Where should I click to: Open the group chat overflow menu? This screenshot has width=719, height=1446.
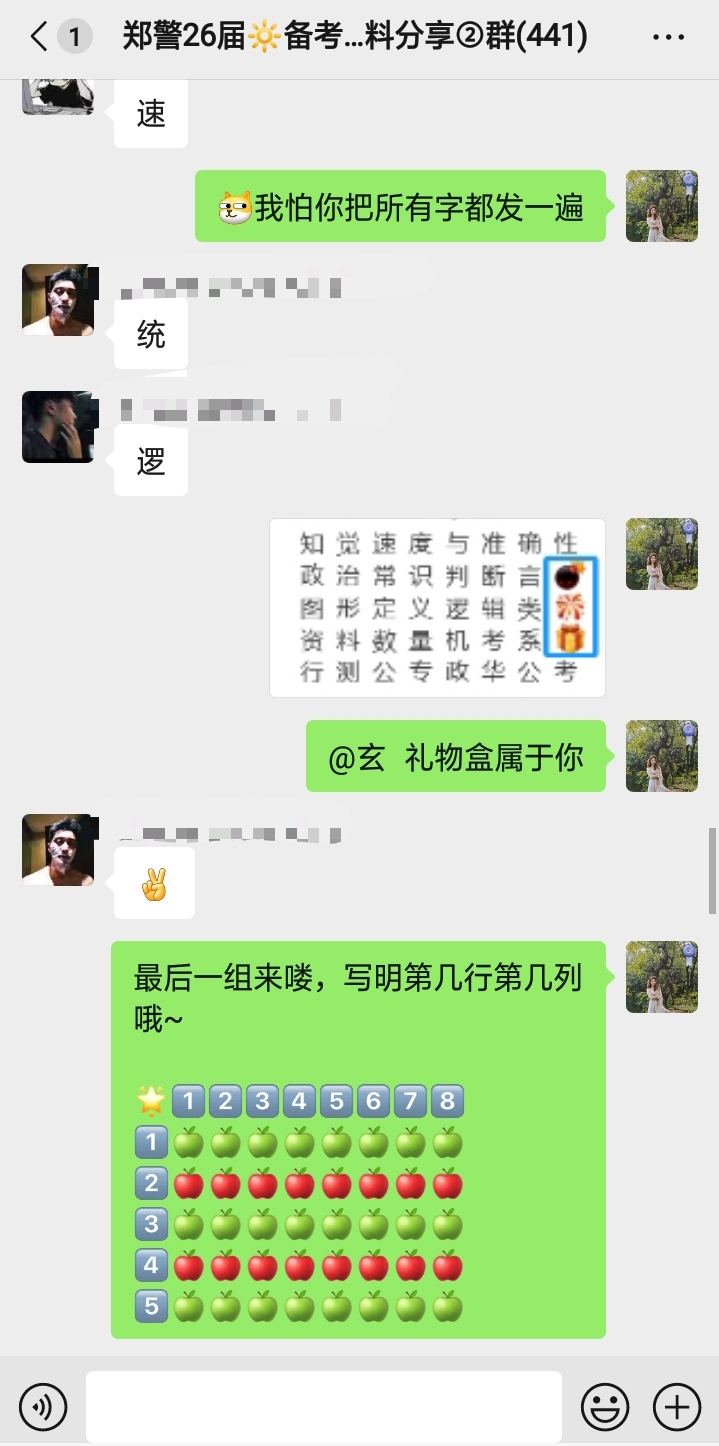[x=668, y=38]
